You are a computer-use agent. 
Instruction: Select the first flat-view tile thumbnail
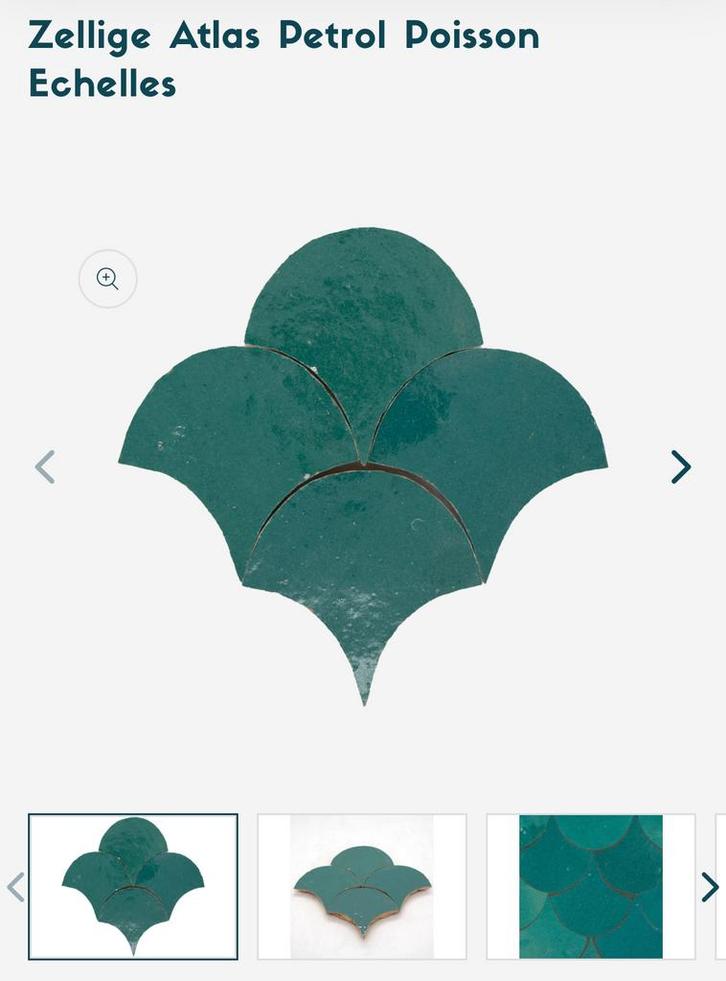pyautogui.click(x=133, y=887)
